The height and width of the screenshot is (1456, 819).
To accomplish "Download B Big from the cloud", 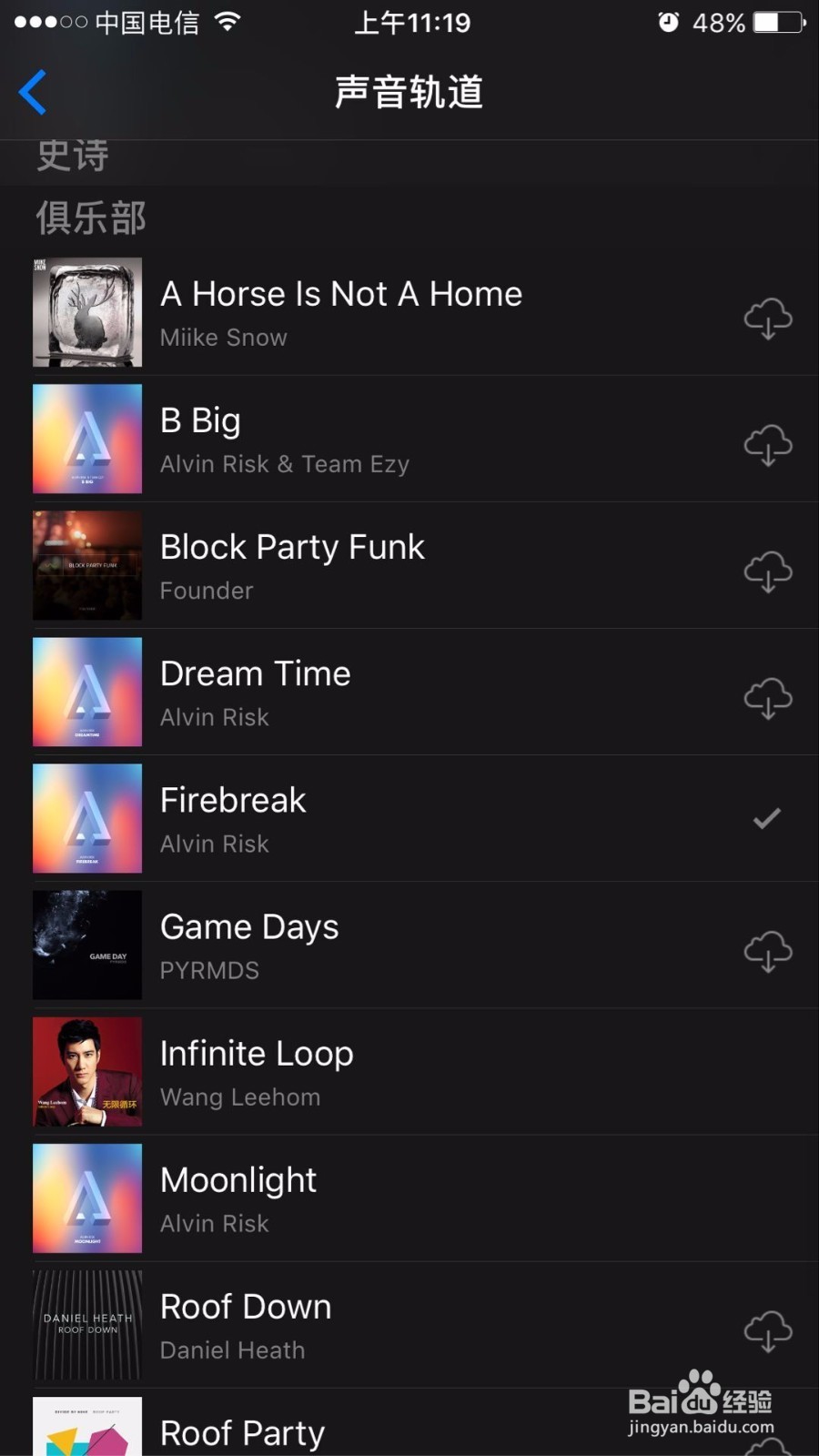I will point(767,445).
